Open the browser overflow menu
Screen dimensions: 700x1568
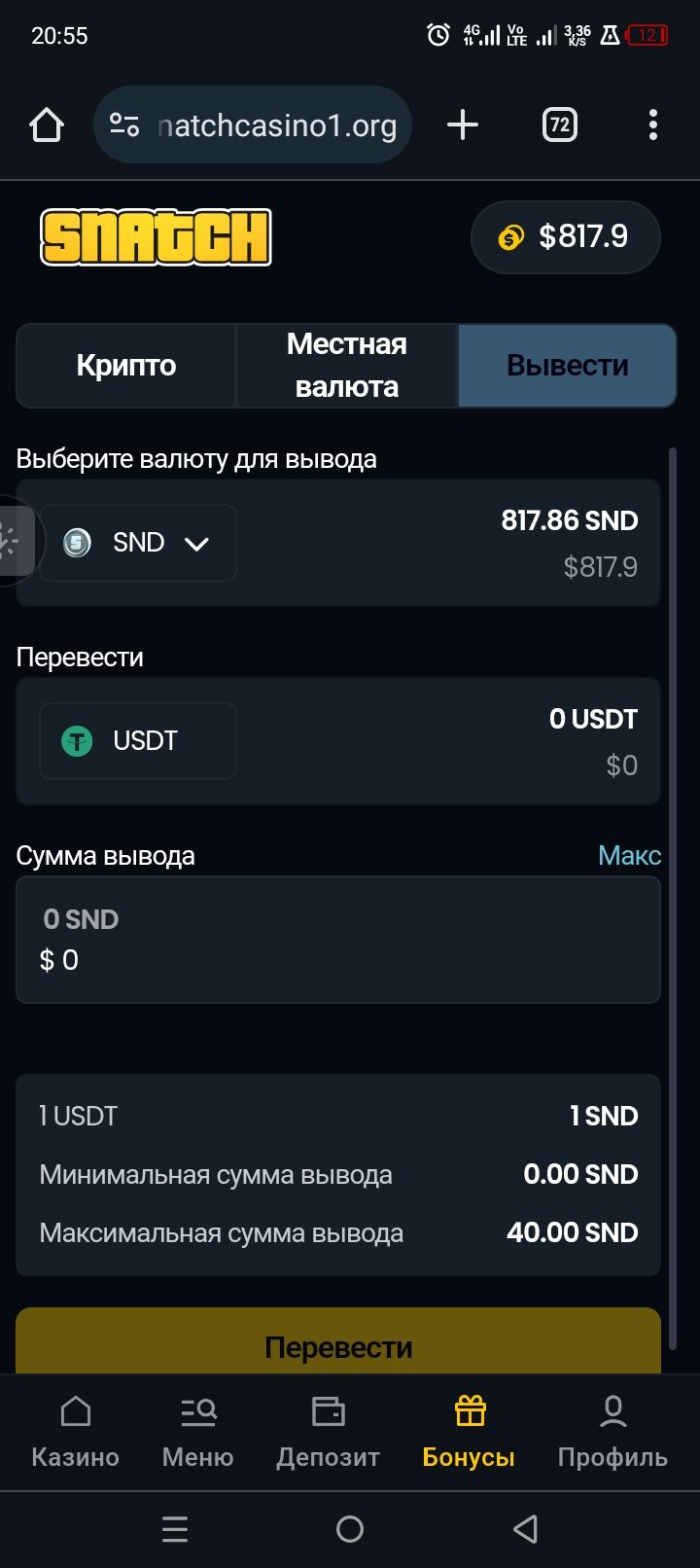pos(652,125)
